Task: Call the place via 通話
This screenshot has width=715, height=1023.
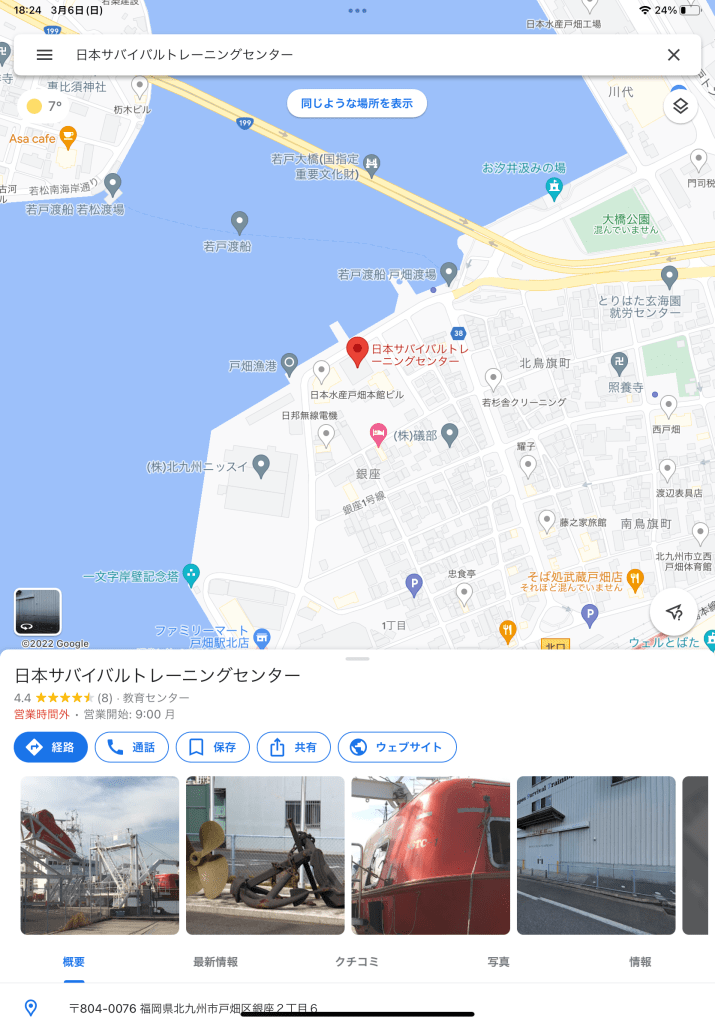Action: pyautogui.click(x=131, y=747)
